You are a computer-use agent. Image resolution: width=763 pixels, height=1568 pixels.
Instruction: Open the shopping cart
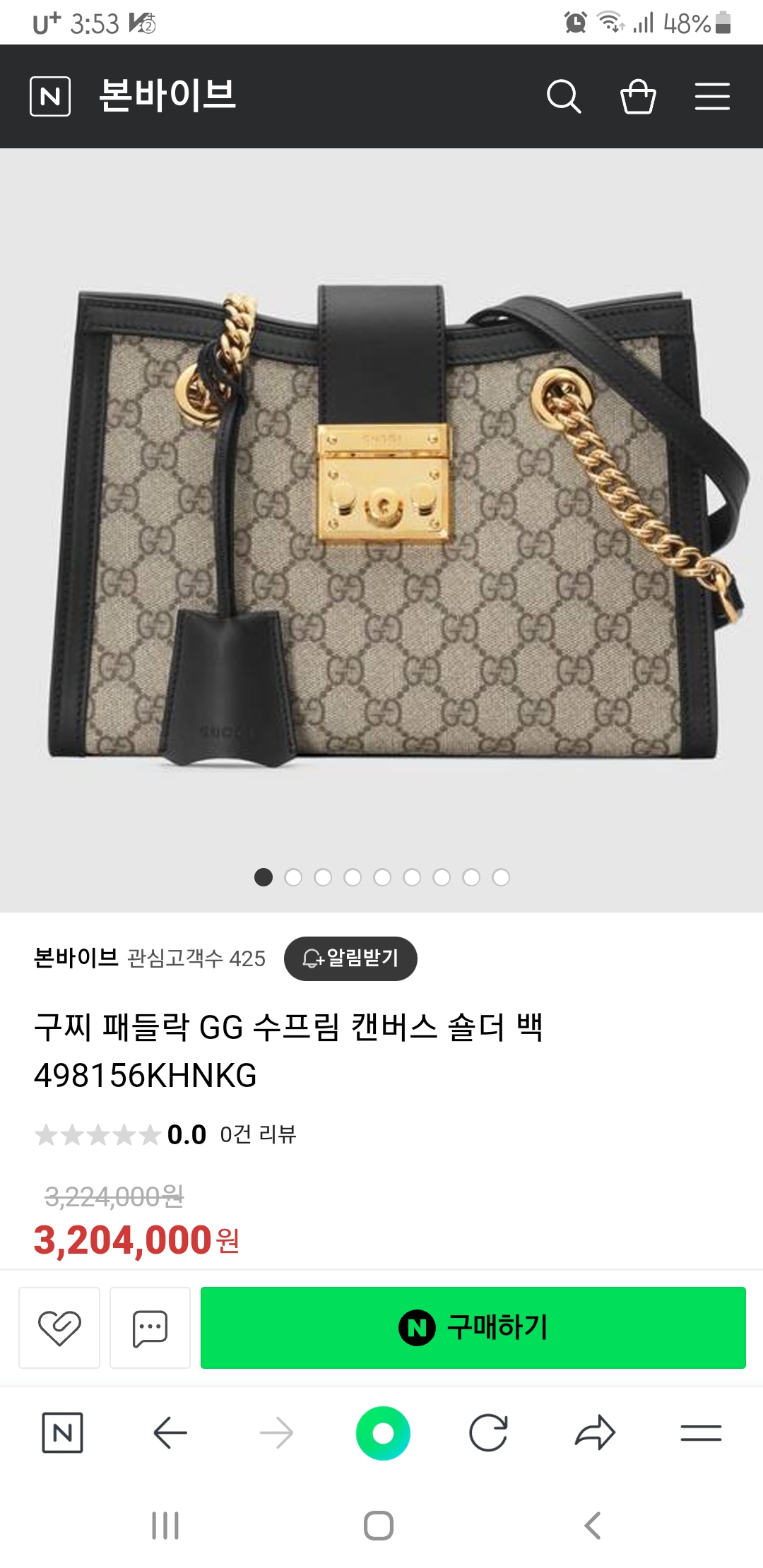[637, 96]
